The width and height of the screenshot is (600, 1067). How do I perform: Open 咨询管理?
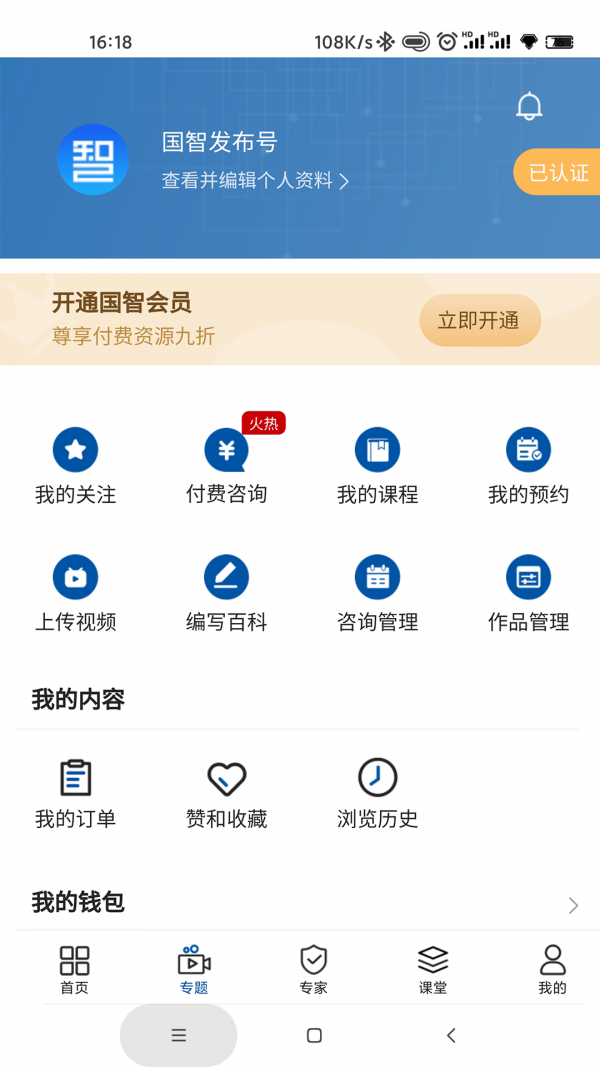coord(377,593)
